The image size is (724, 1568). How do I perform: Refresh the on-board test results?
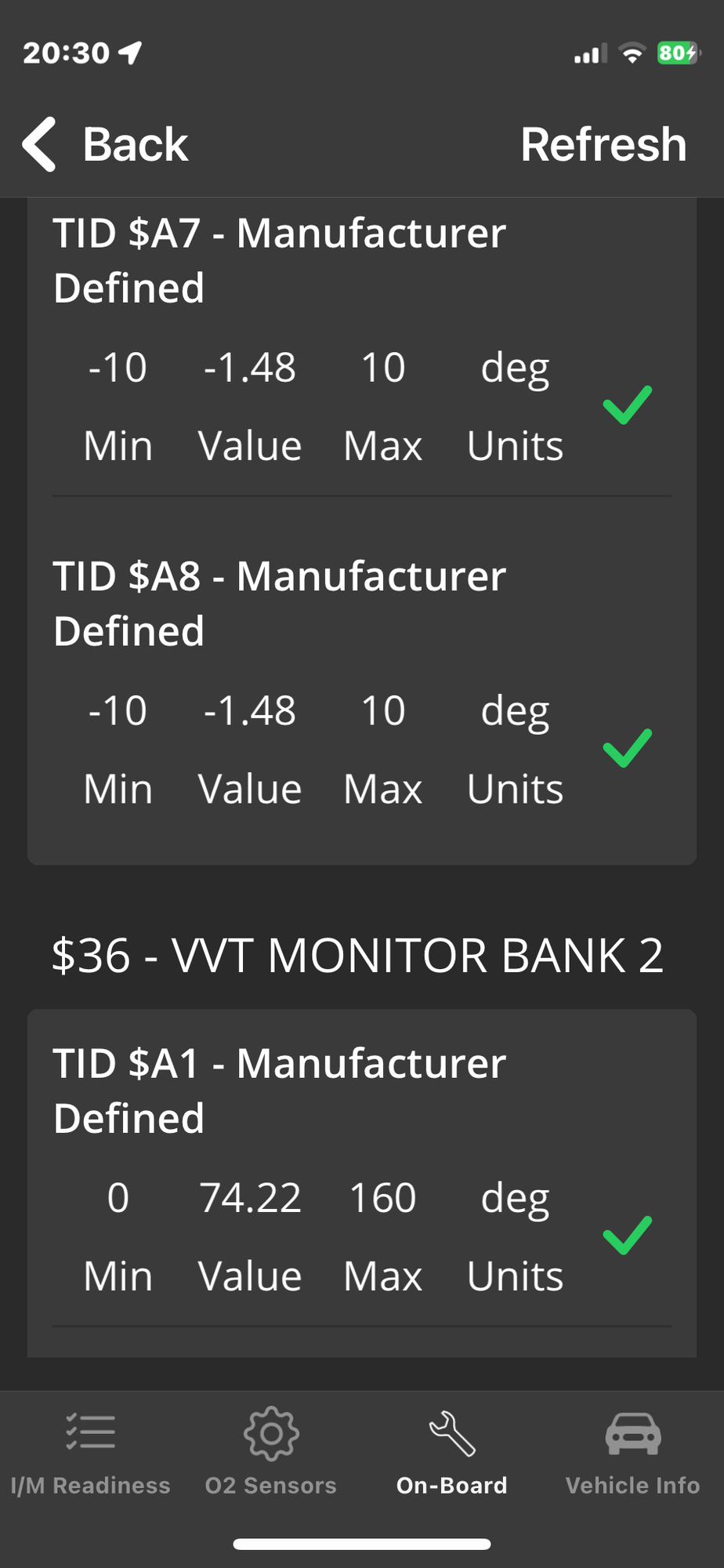pos(603,145)
